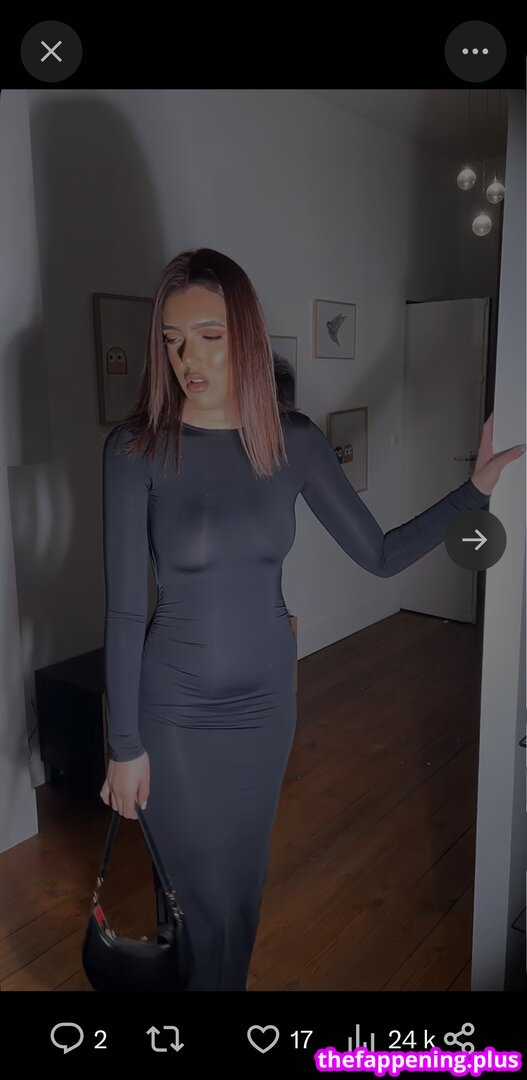View post analytics bar-chart icon
527x1080 pixels.
pyautogui.click(x=361, y=1038)
